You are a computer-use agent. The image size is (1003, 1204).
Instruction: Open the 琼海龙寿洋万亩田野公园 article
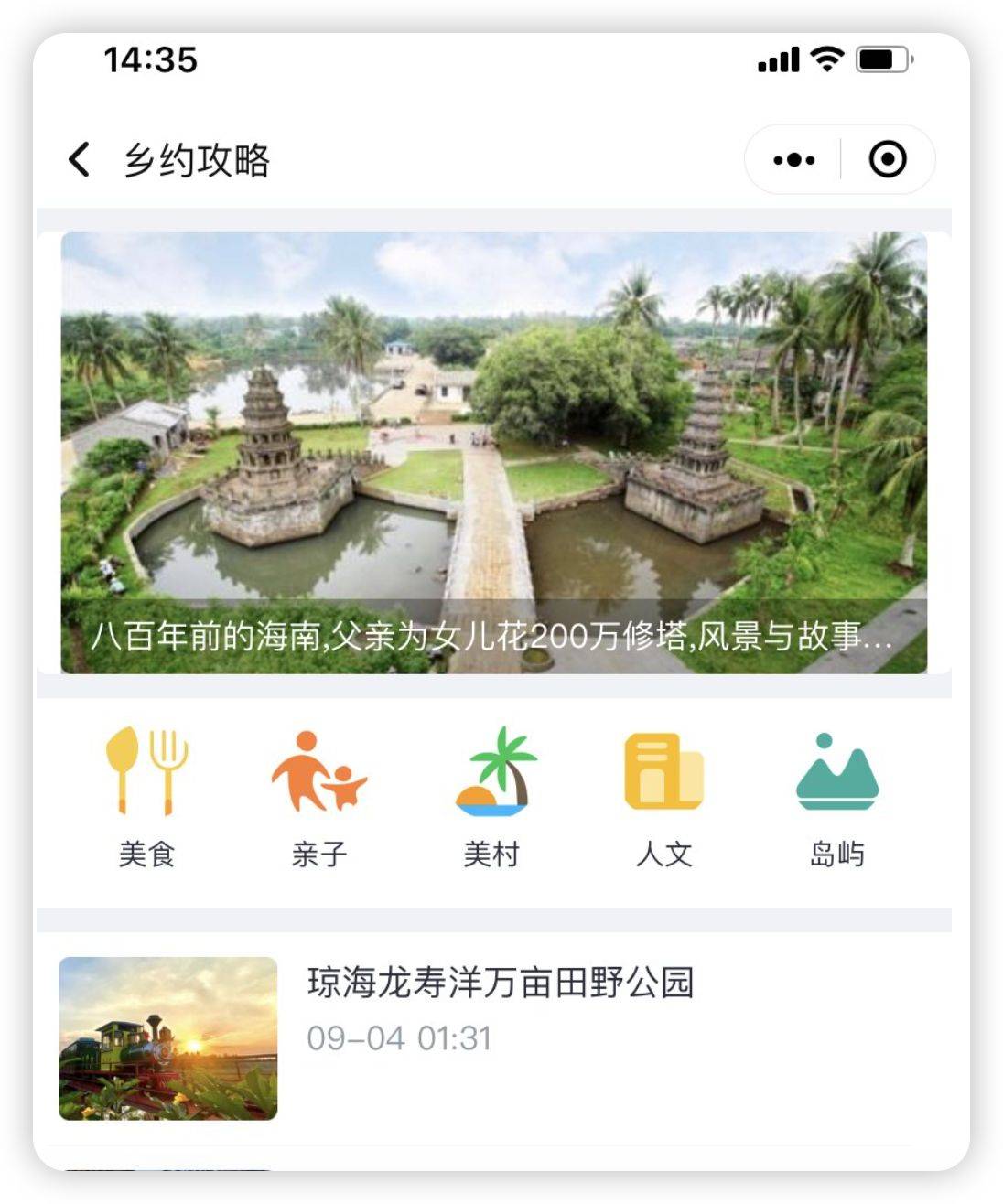[x=499, y=984]
